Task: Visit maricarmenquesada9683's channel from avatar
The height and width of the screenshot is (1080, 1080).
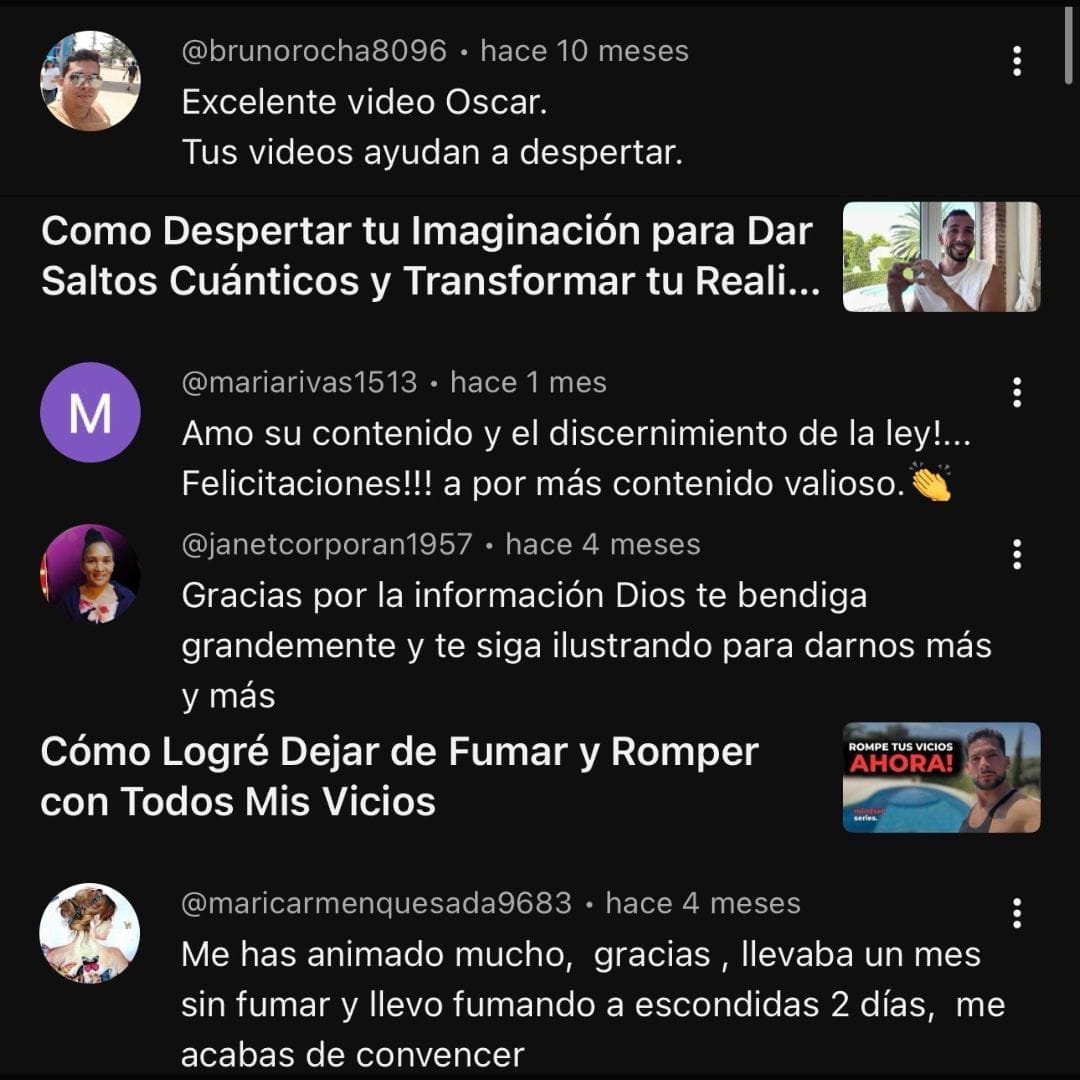Action: [x=90, y=933]
